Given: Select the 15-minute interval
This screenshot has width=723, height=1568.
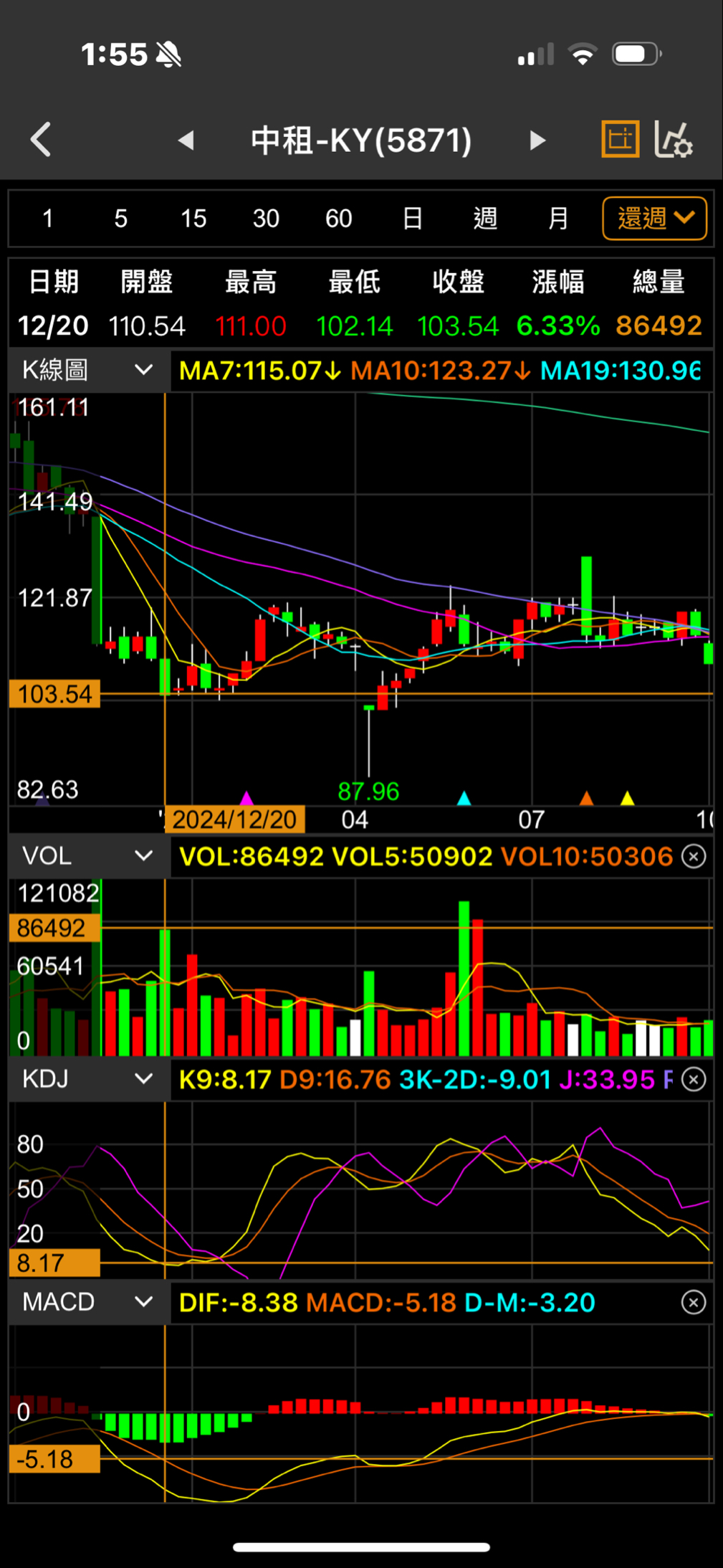Looking at the screenshot, I should (x=193, y=218).
